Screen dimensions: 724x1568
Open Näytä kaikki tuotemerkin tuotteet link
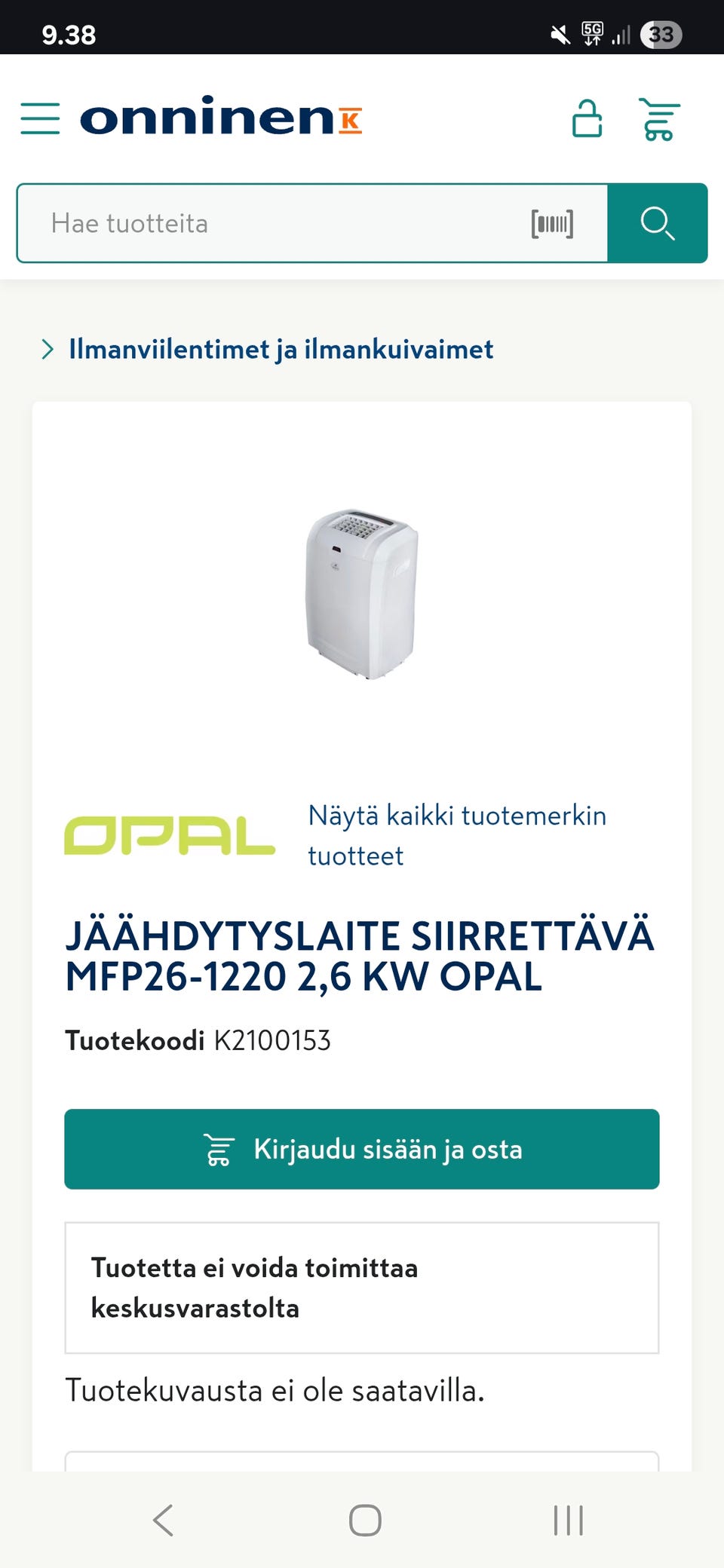point(456,835)
